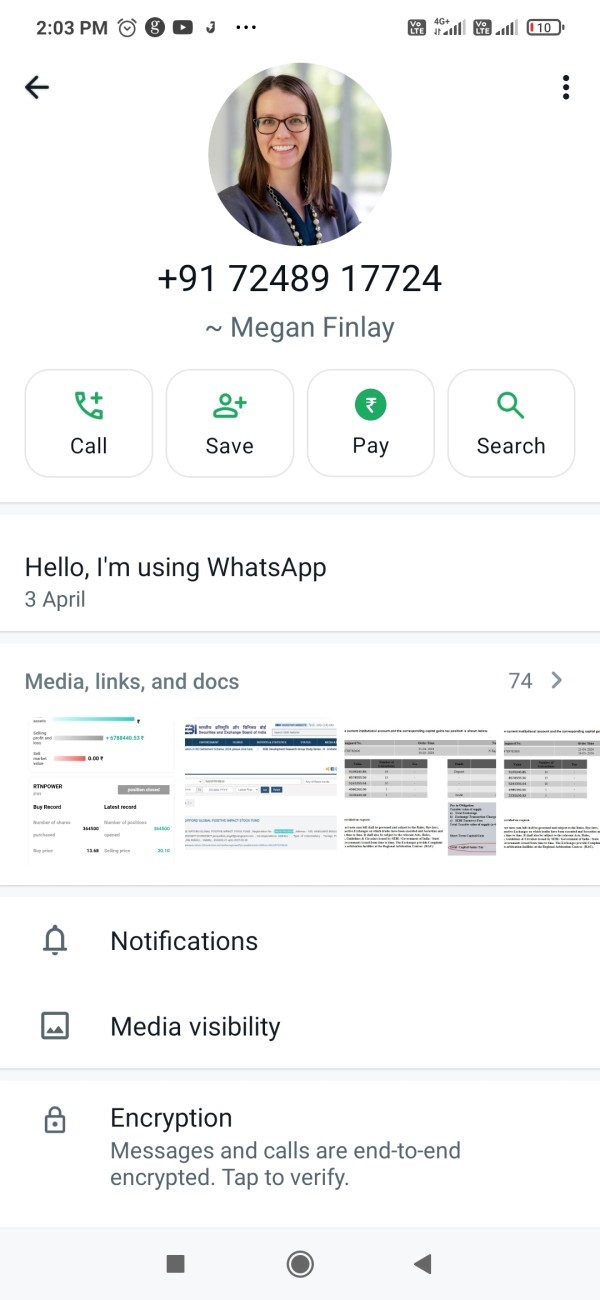
Task: Open Media visibility setting
Action: click(300, 1026)
